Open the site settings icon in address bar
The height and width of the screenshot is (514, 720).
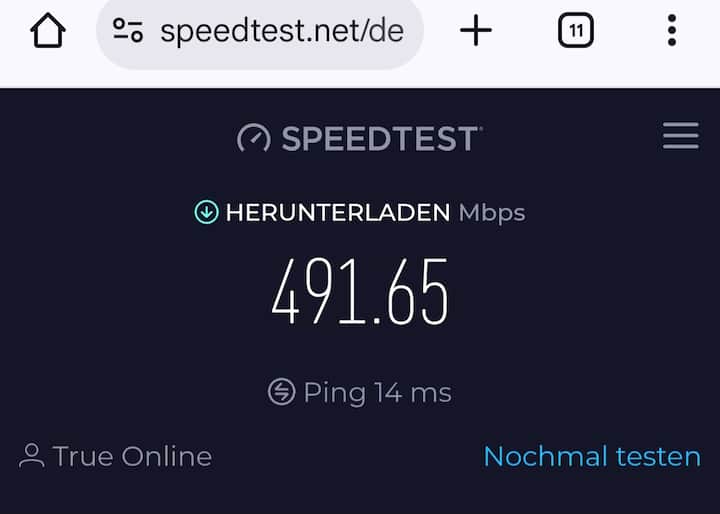(x=128, y=31)
